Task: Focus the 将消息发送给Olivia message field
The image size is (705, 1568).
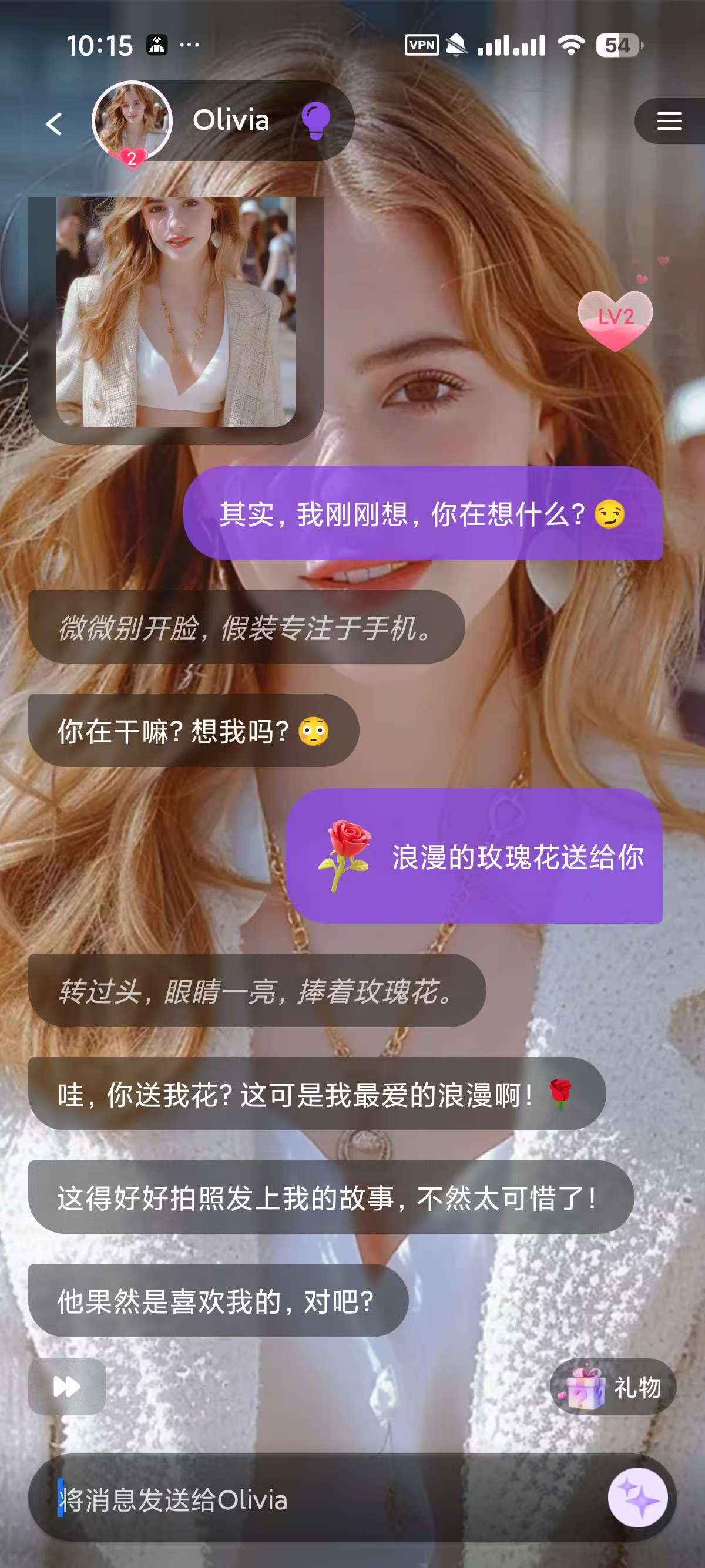Action: pos(317,1499)
